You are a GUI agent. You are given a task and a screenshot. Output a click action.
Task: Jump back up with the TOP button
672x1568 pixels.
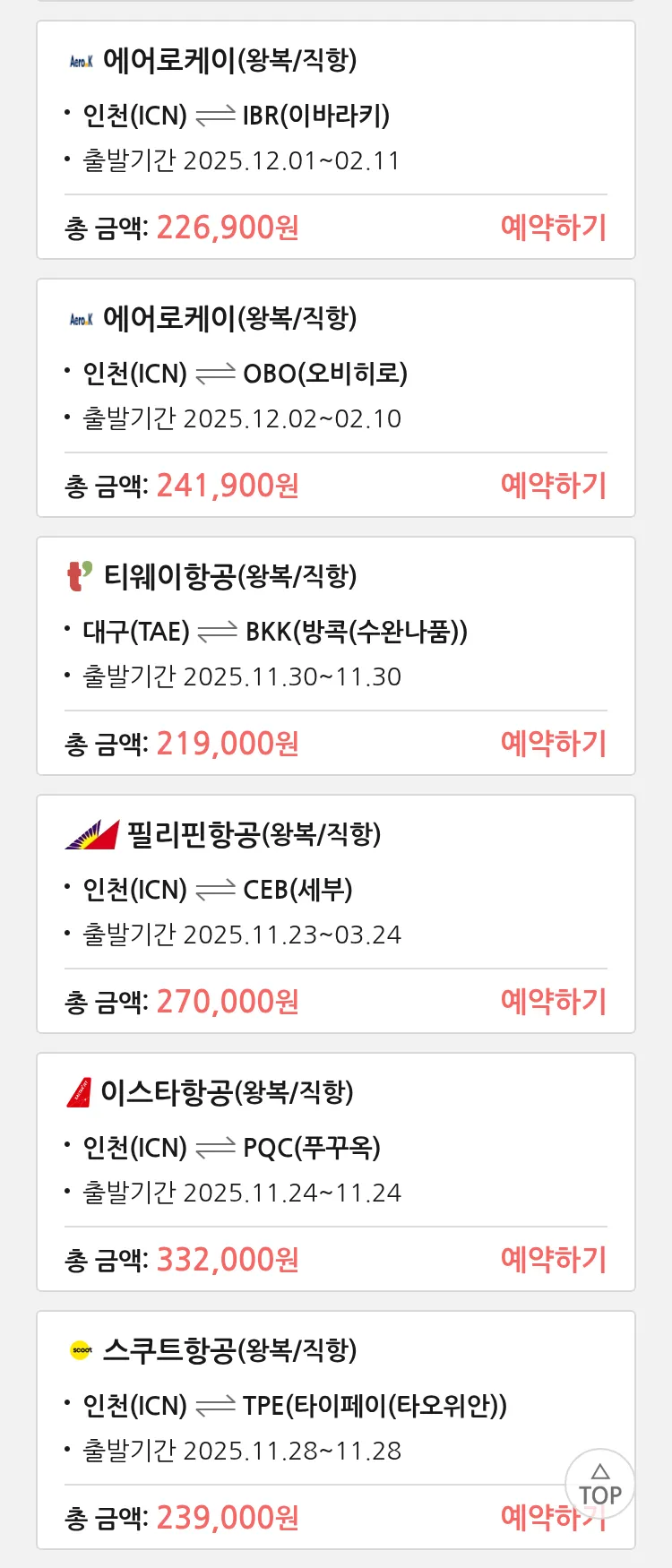tap(599, 1485)
